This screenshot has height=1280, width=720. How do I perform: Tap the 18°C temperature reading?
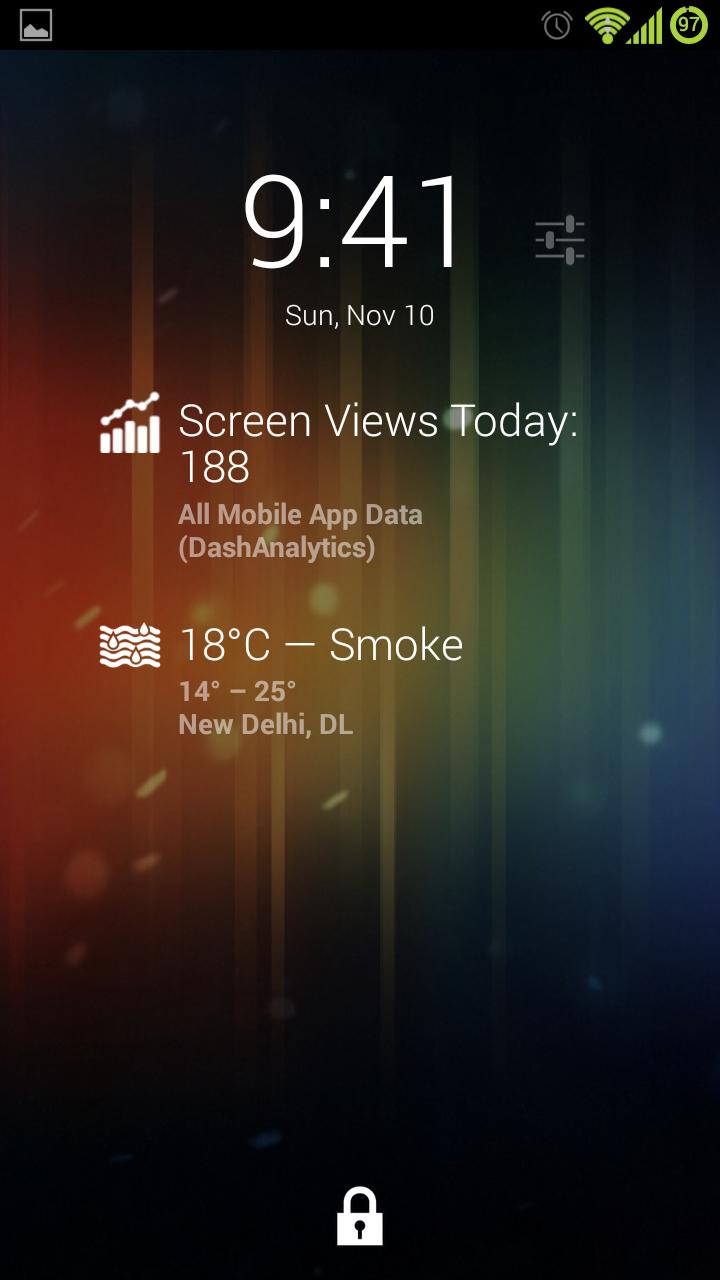(x=221, y=644)
